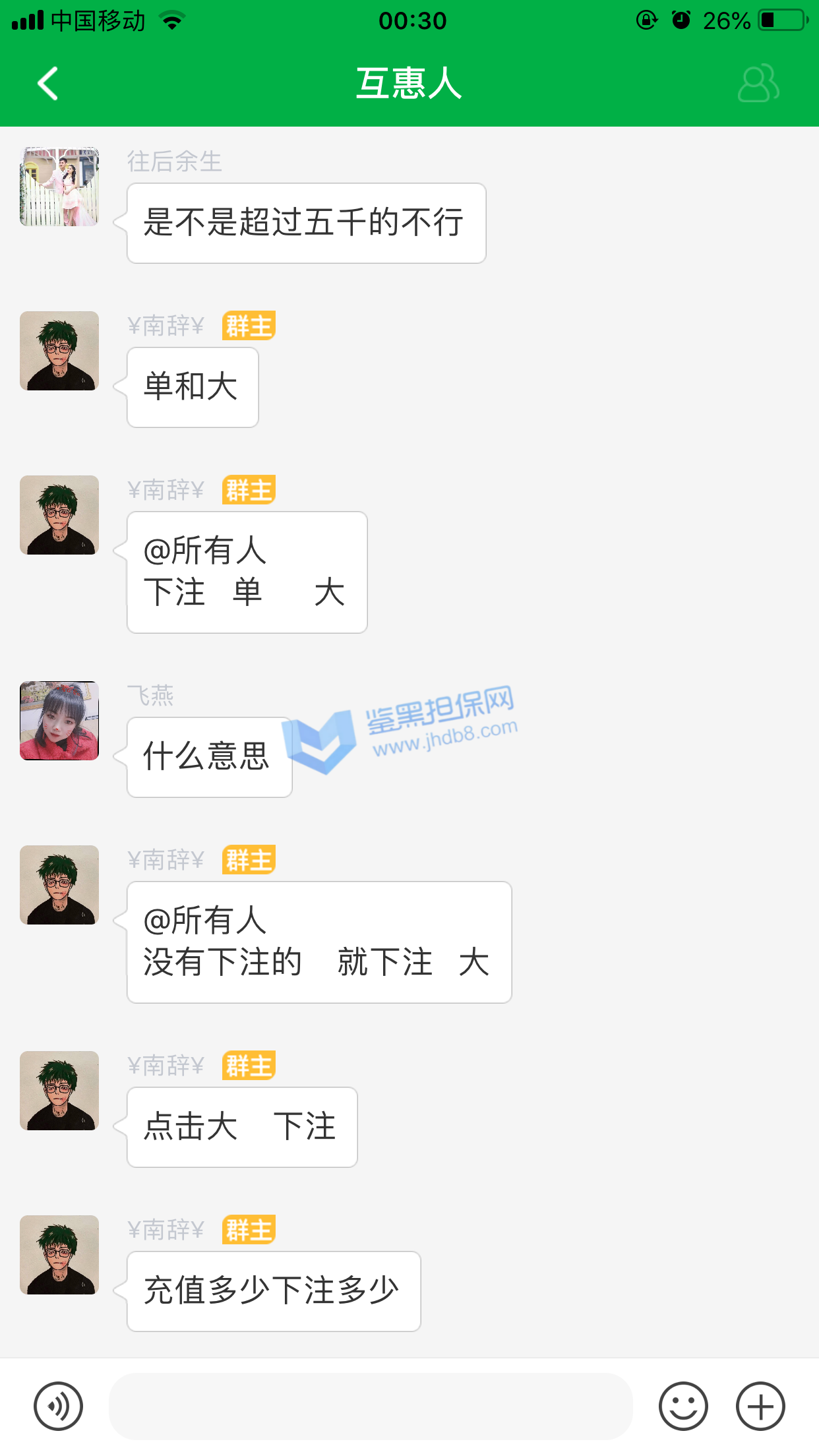View 往后余生's profile avatar

coord(59,187)
